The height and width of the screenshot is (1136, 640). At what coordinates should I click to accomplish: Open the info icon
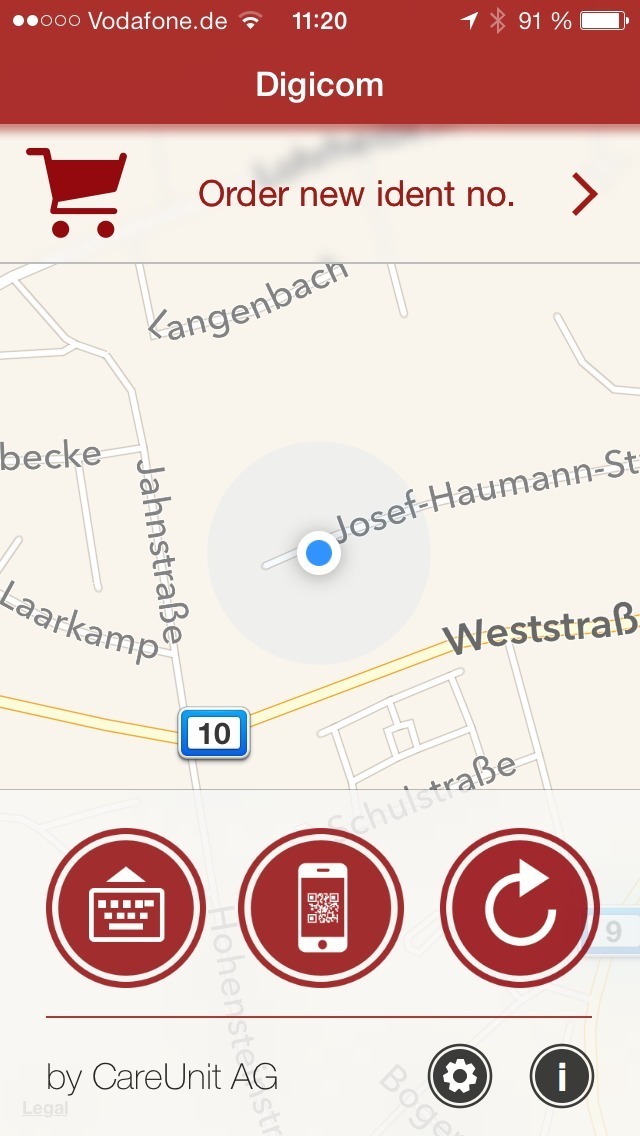tap(562, 1077)
